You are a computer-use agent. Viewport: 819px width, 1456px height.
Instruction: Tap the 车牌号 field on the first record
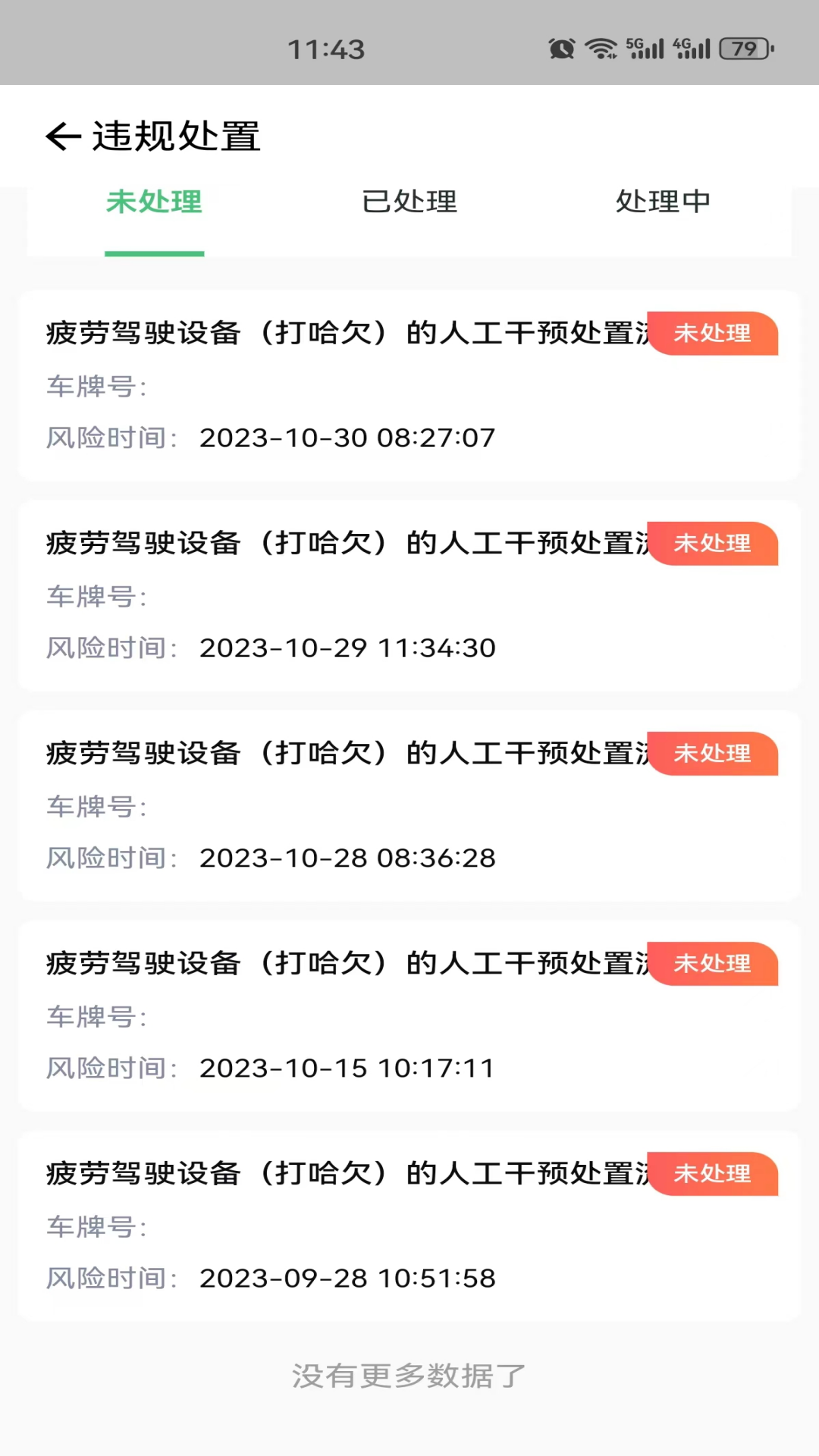tap(94, 387)
